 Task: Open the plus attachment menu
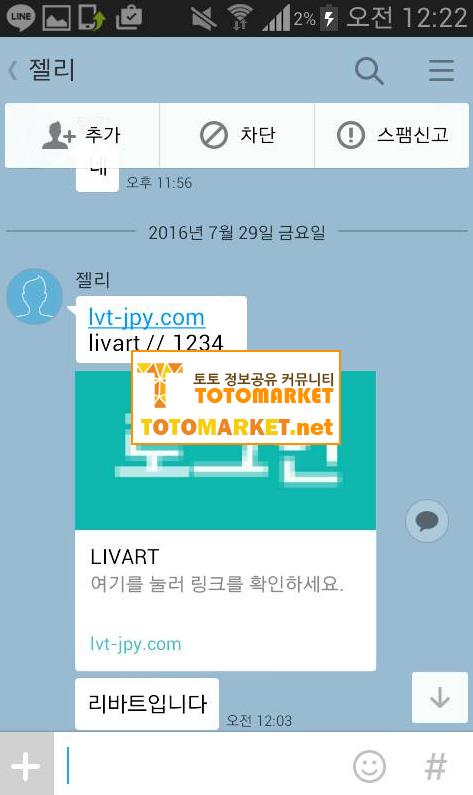coord(26,765)
